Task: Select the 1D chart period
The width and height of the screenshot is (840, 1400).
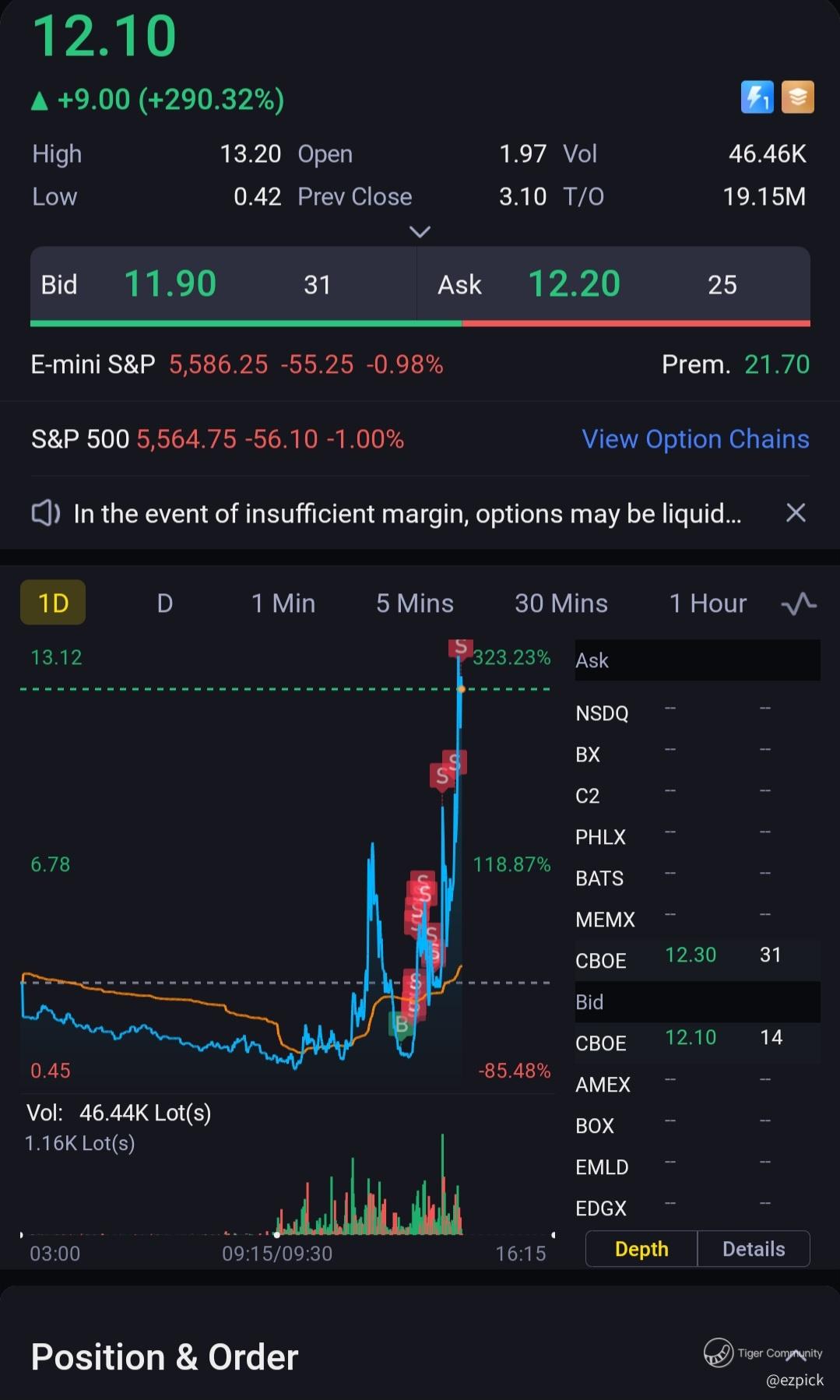Action: coord(53,603)
